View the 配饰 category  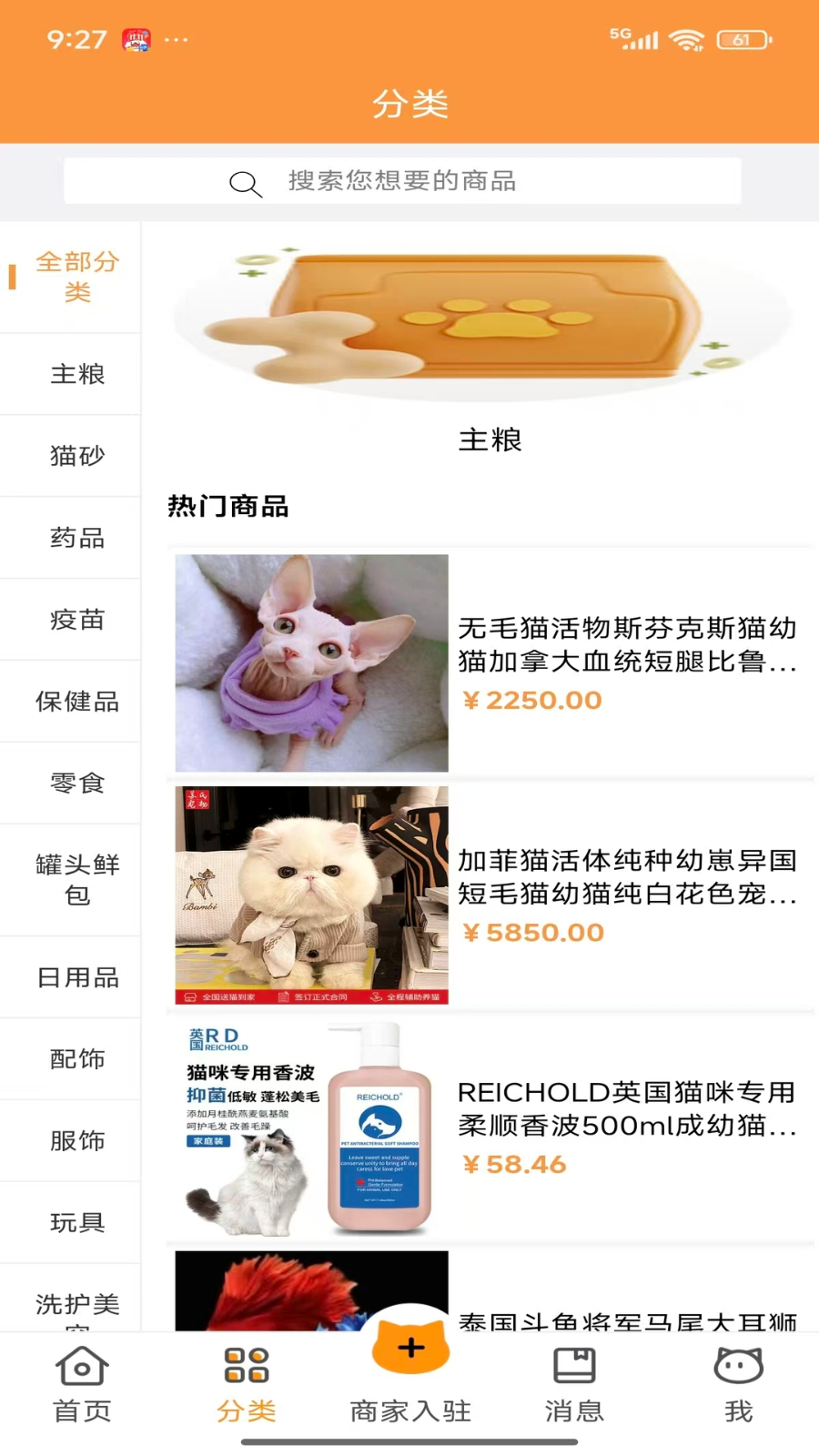(x=77, y=1059)
